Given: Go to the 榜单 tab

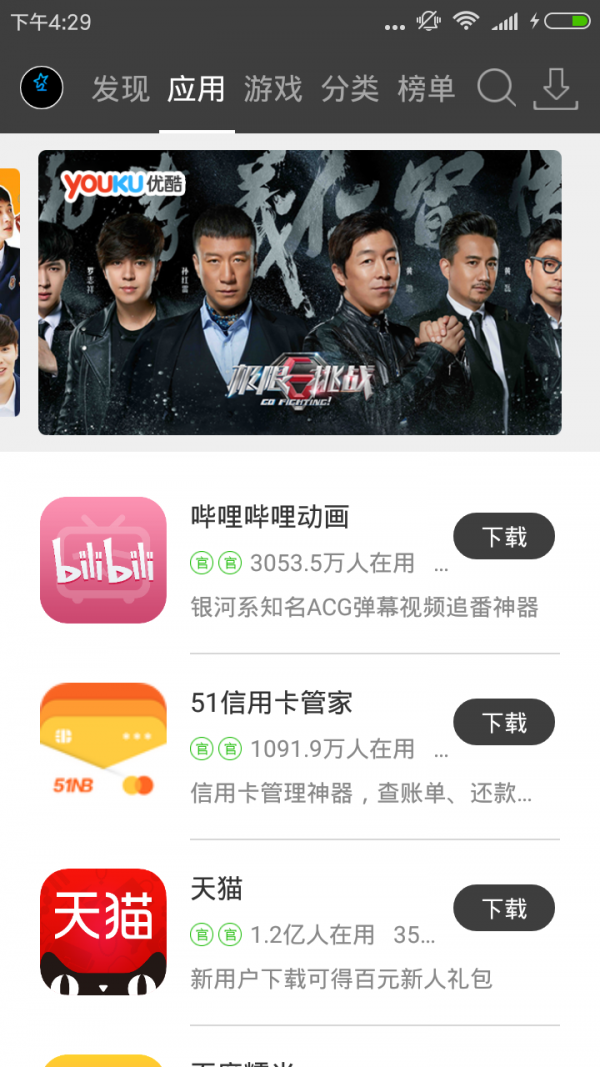Looking at the screenshot, I should point(426,89).
